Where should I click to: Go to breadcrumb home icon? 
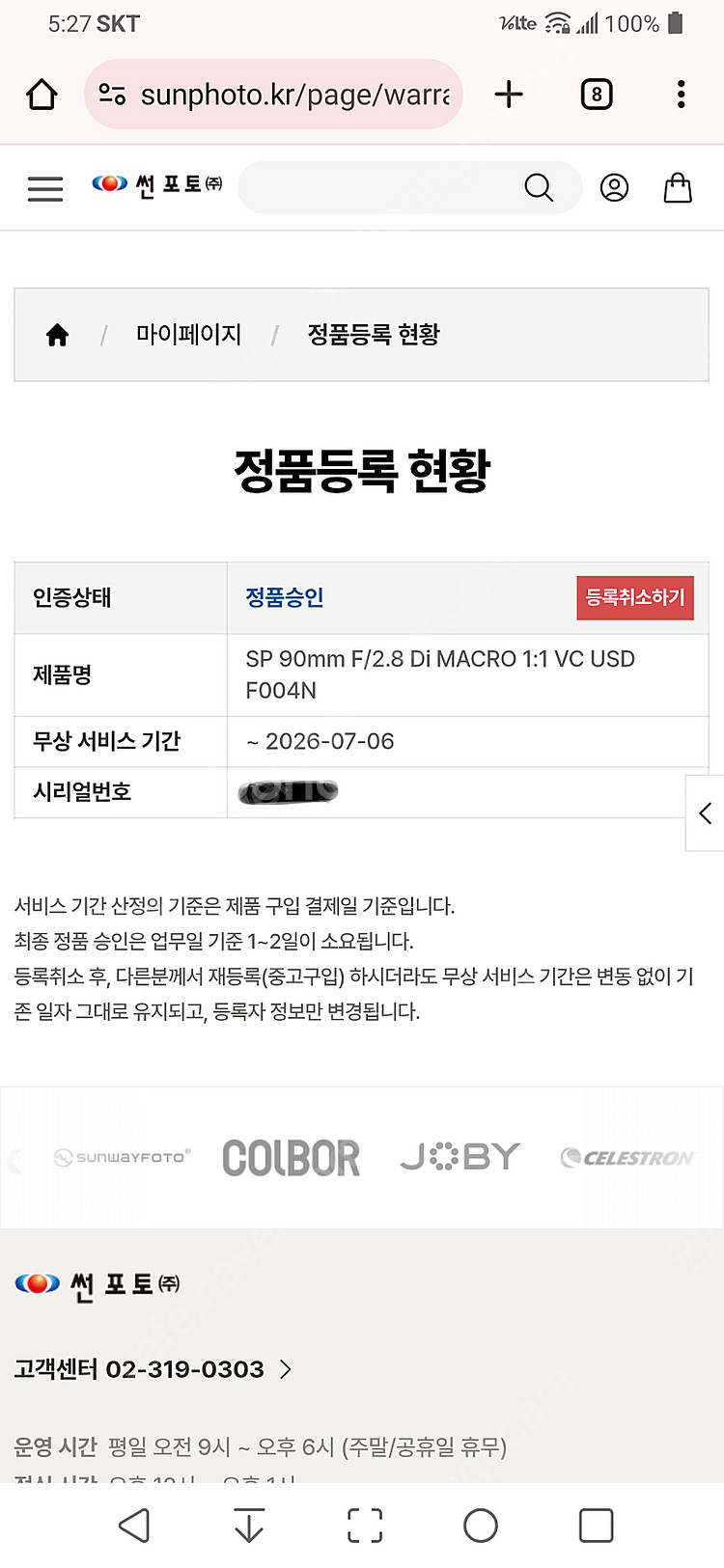point(58,335)
